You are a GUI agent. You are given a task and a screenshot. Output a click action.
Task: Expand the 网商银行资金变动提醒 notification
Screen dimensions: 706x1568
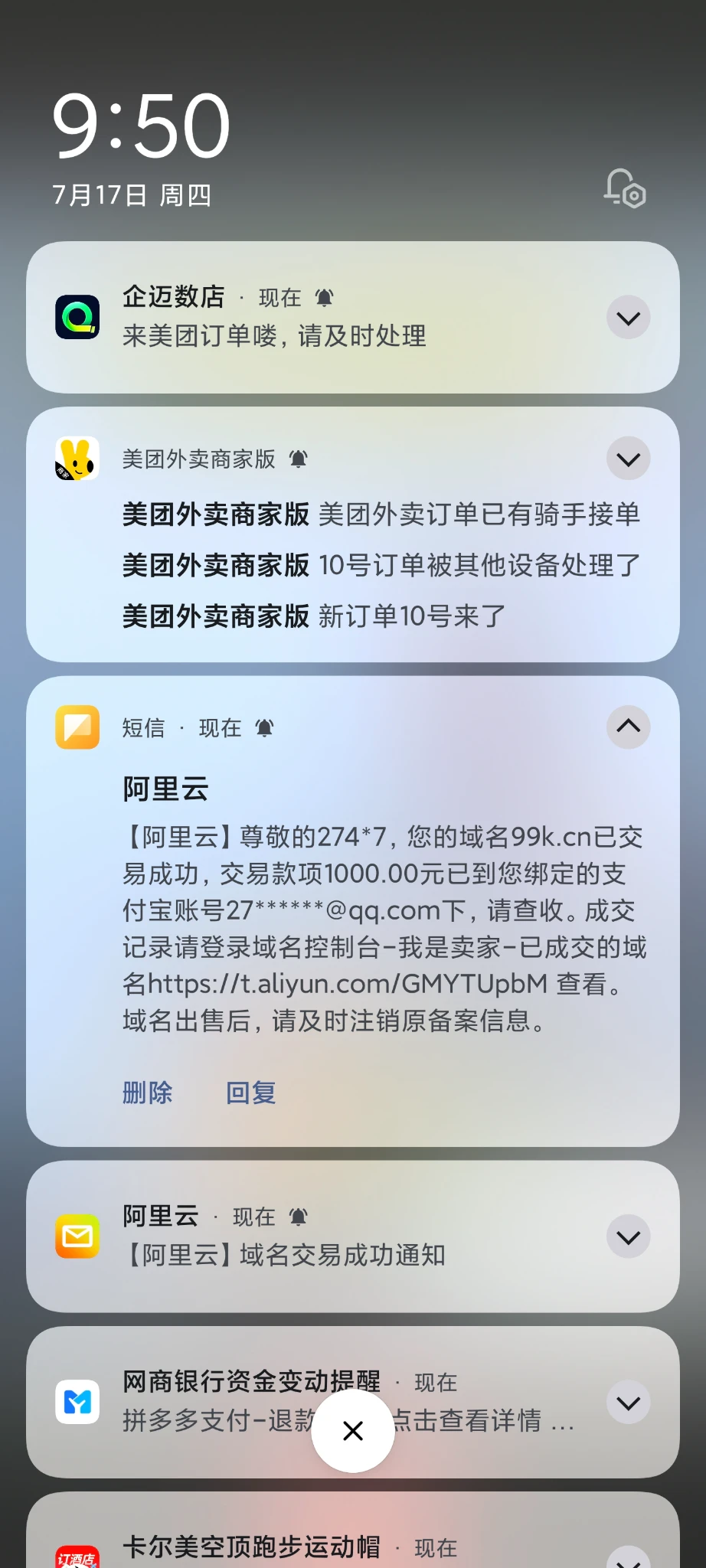[628, 1403]
